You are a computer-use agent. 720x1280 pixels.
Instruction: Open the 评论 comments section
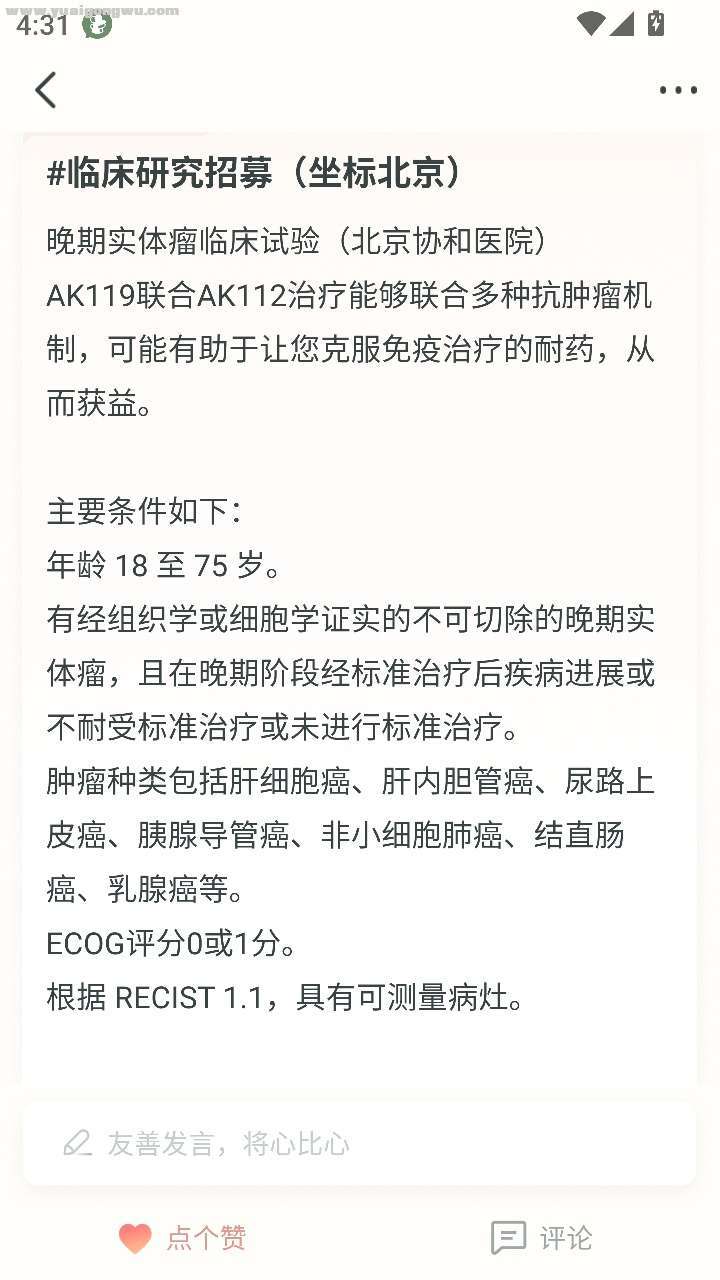[541, 1238]
